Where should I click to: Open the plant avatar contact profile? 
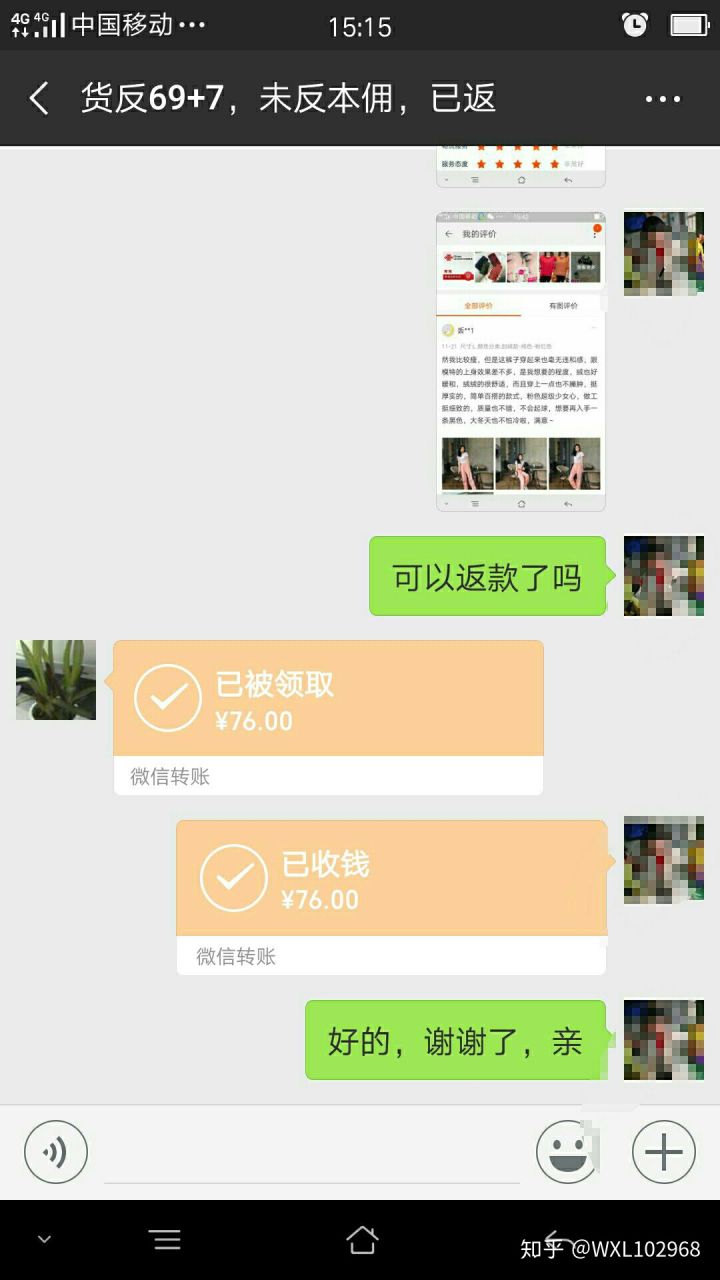point(56,680)
